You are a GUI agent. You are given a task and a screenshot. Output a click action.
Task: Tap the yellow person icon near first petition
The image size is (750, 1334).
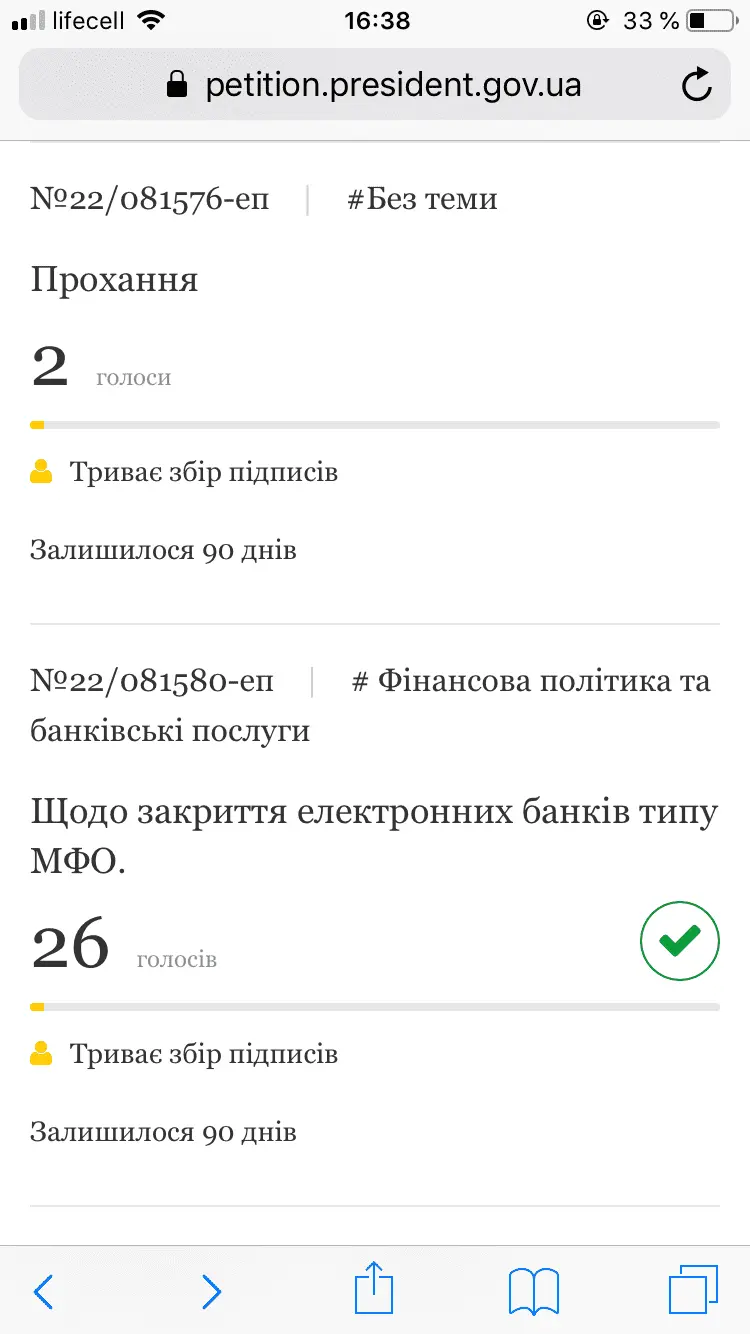[40, 471]
